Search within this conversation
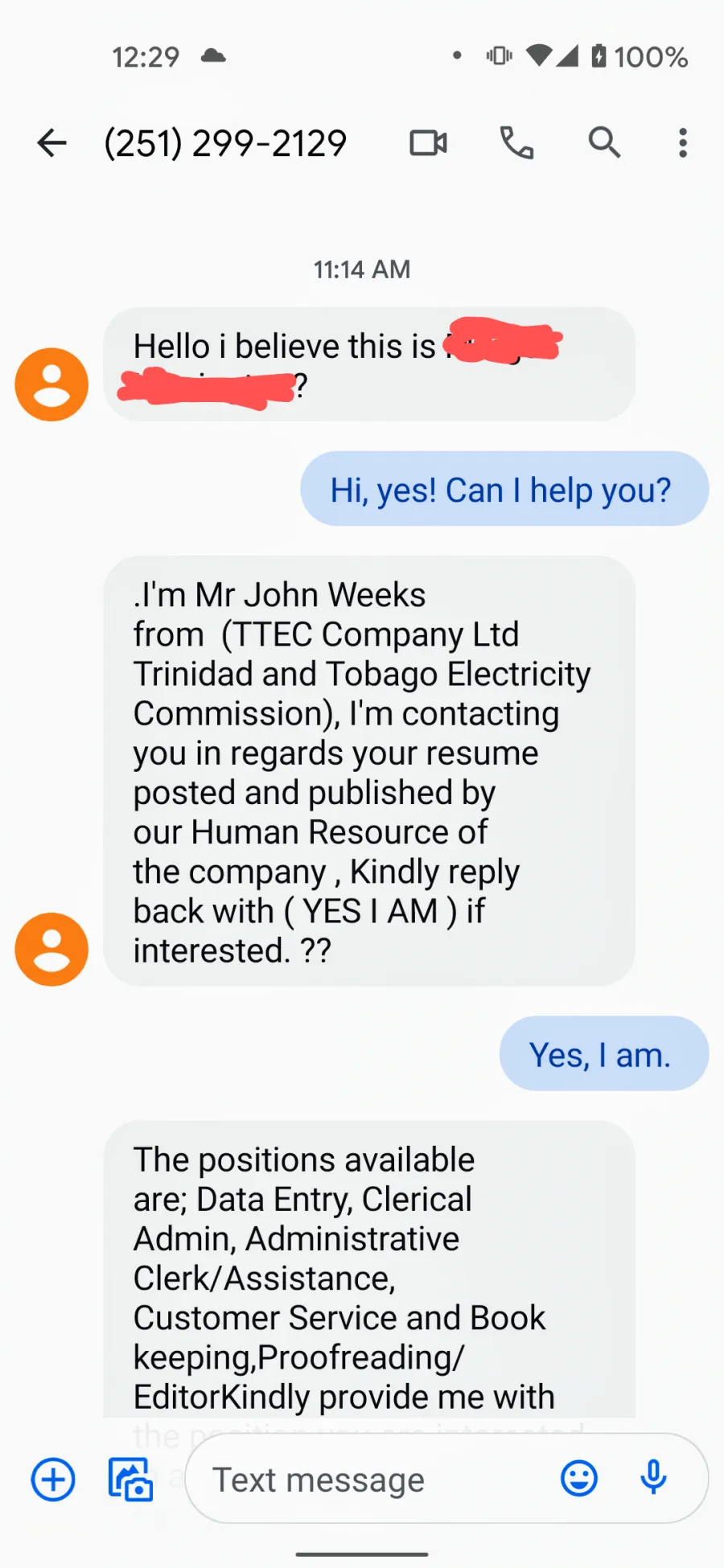This screenshot has width=724, height=1568. 604,143
